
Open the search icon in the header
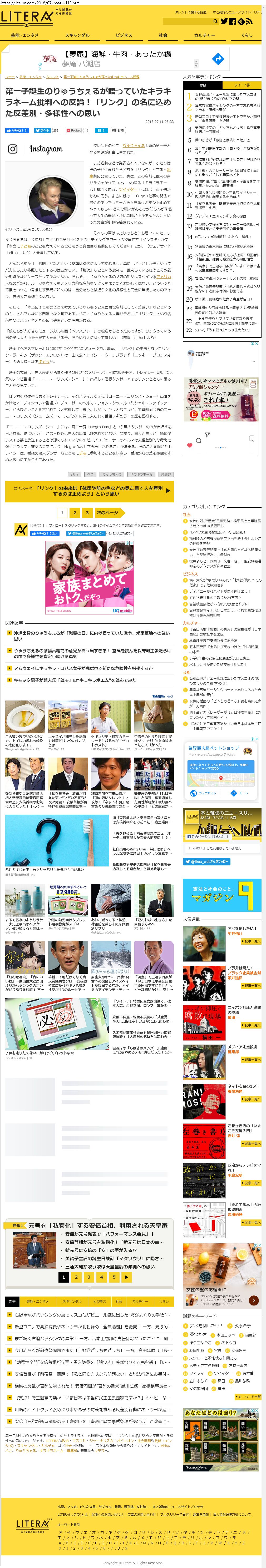pyautogui.click(x=216, y=21)
